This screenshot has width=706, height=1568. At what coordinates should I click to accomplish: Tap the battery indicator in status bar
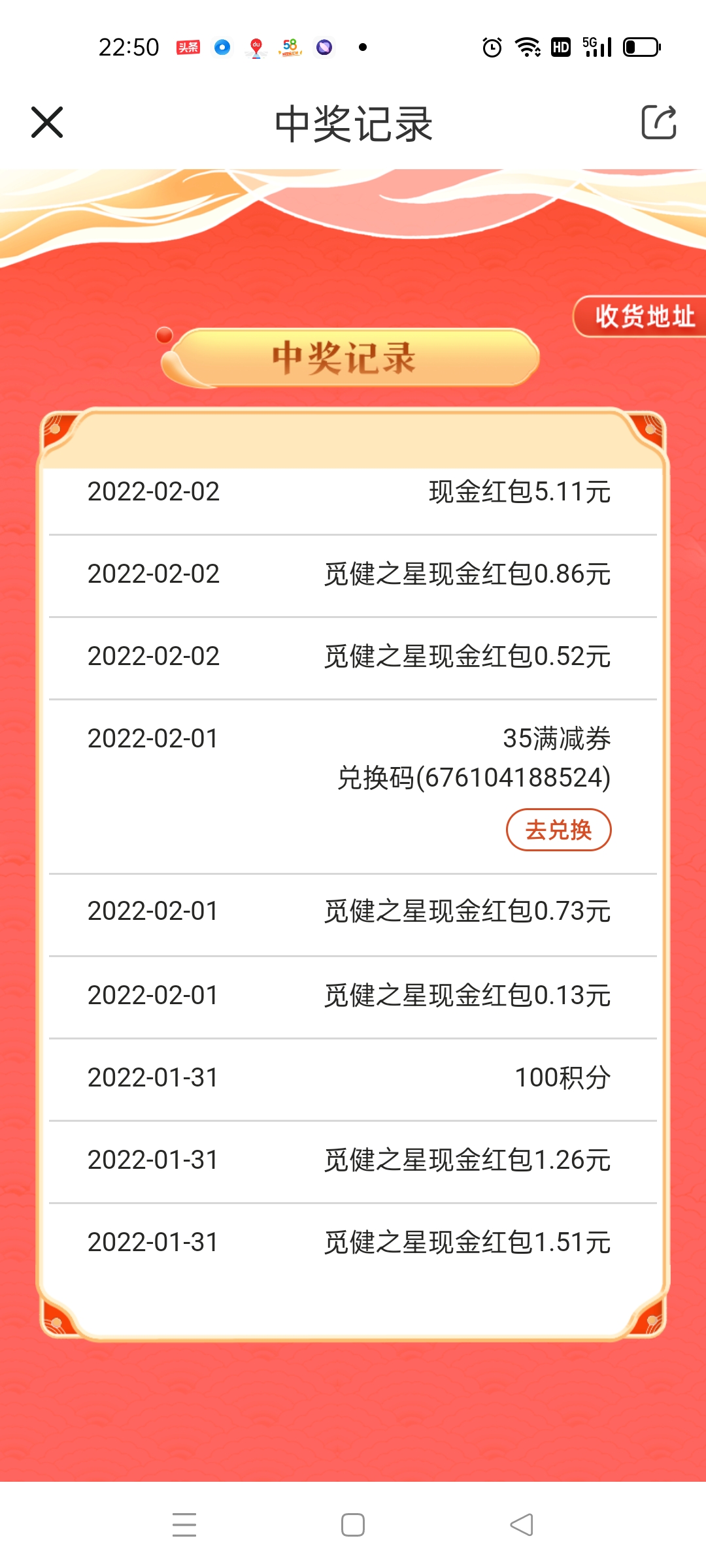639,46
